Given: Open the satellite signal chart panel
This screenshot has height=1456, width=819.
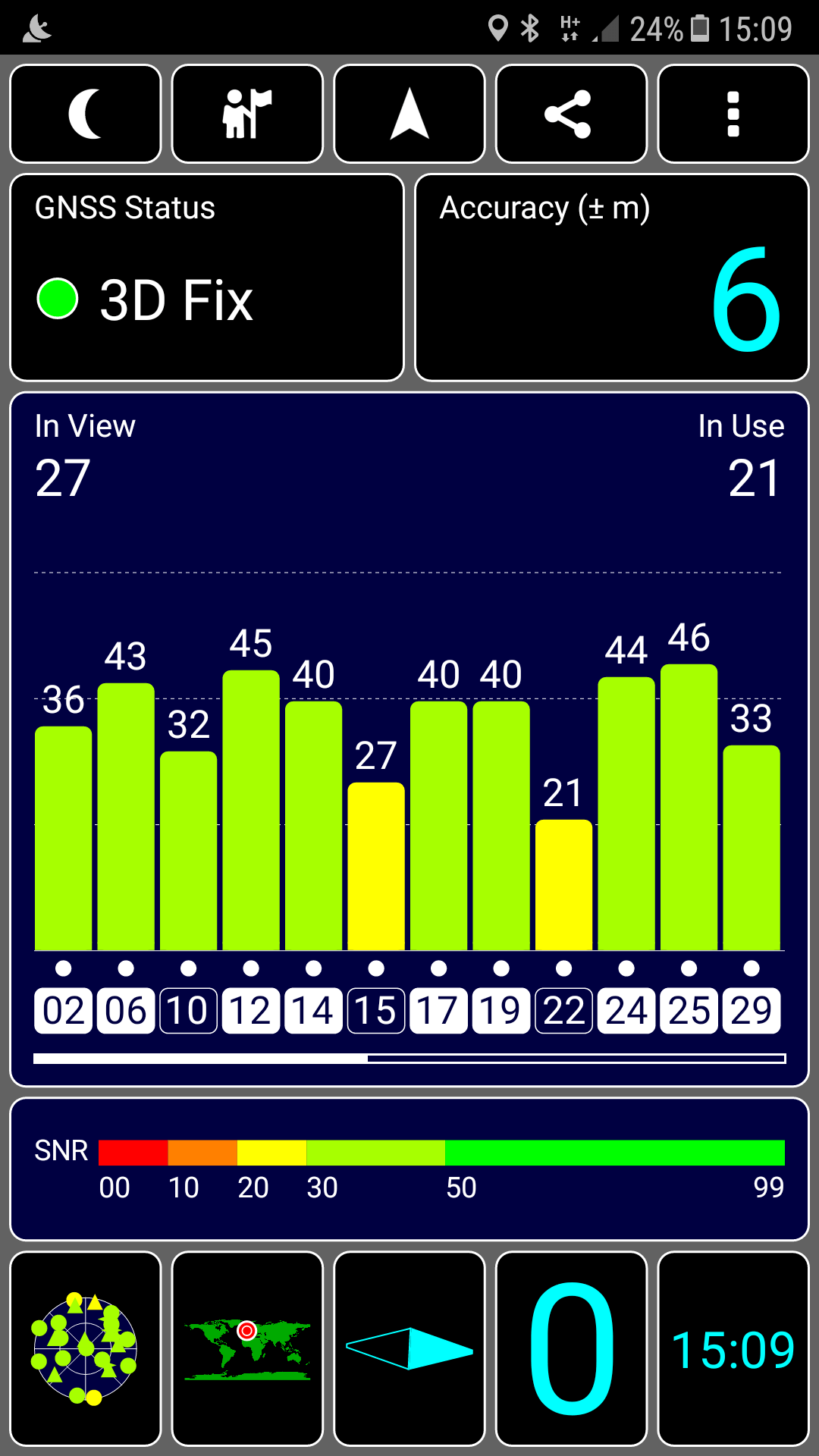Looking at the screenshot, I should pos(409,739).
